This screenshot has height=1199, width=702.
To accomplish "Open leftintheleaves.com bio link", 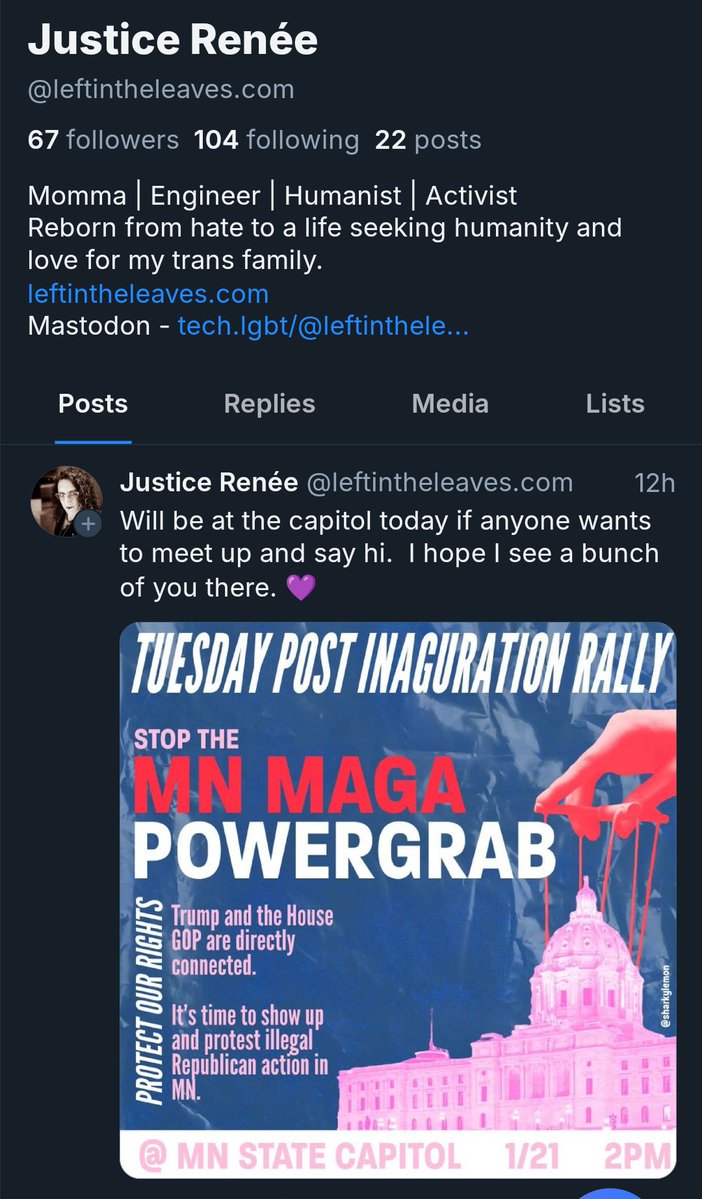I will (148, 295).
